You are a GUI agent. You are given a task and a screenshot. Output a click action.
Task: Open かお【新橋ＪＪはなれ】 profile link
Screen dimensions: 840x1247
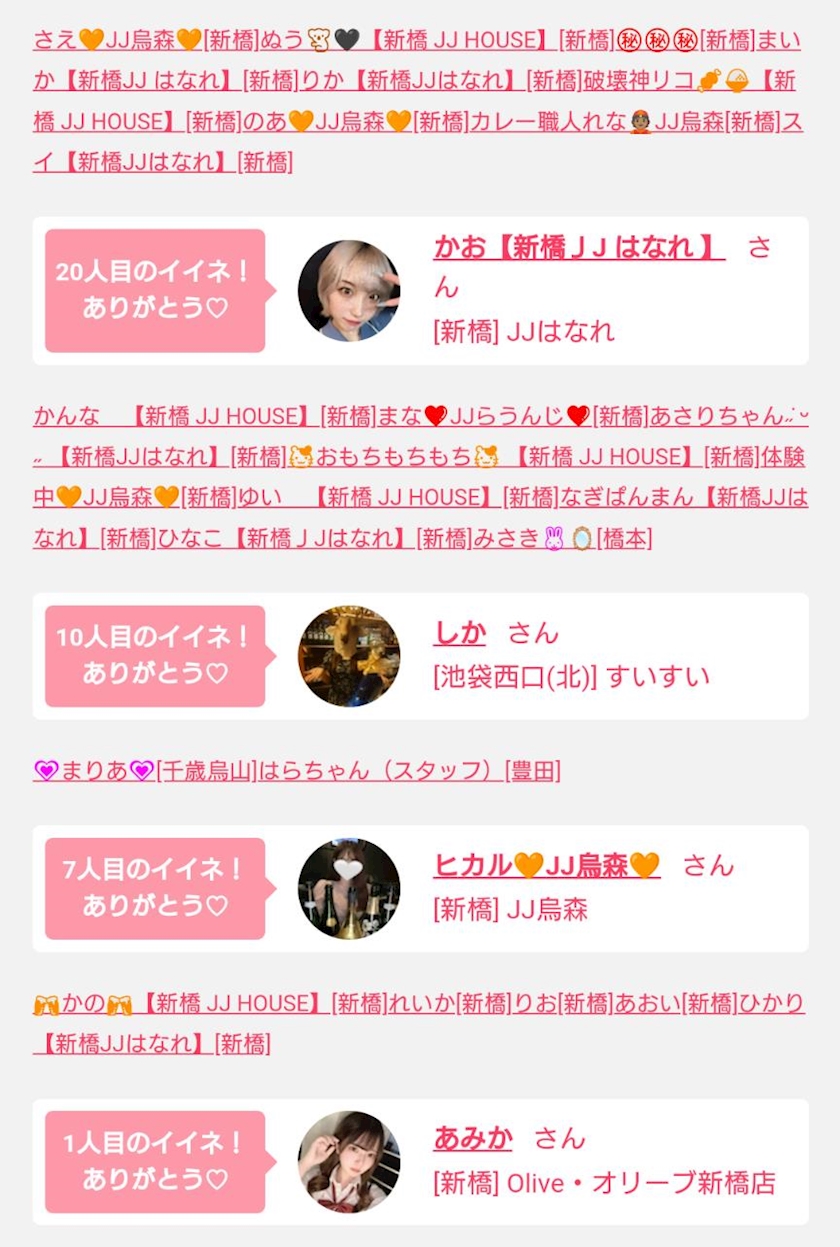tap(579, 247)
